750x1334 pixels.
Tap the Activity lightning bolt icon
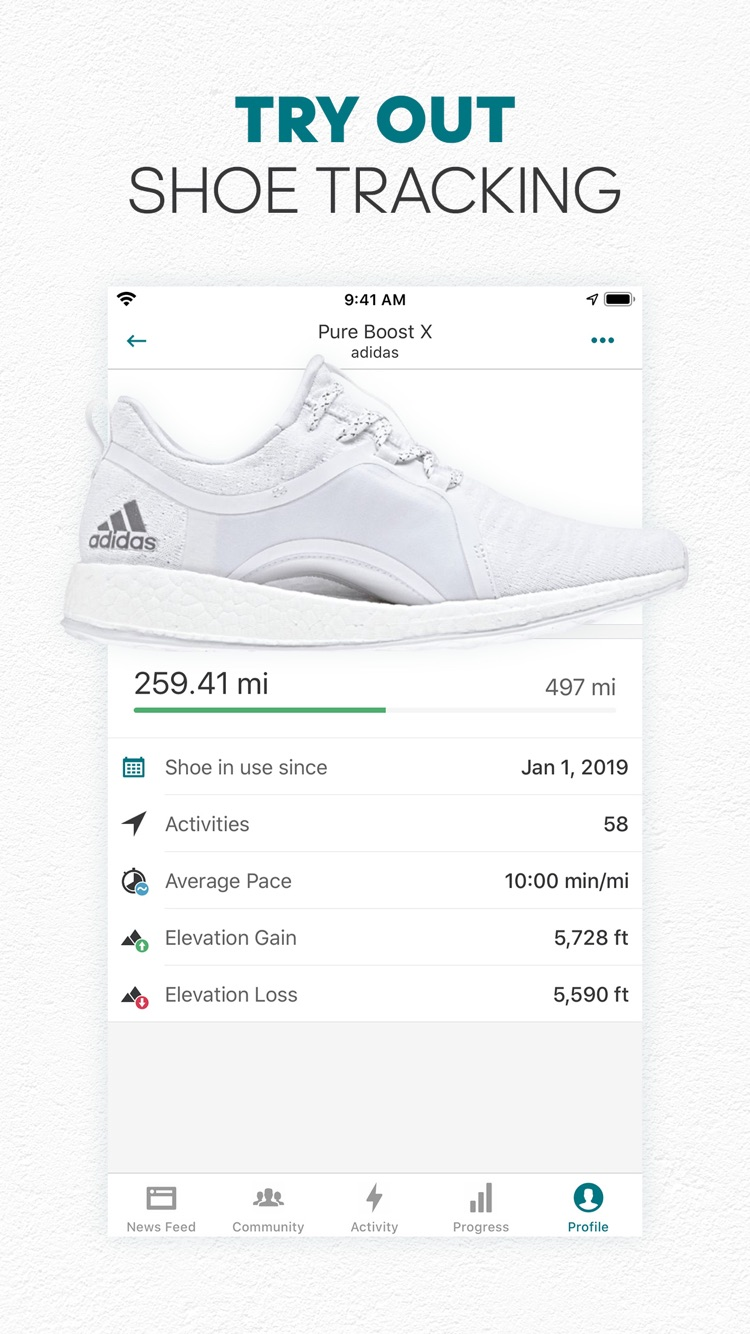374,1194
